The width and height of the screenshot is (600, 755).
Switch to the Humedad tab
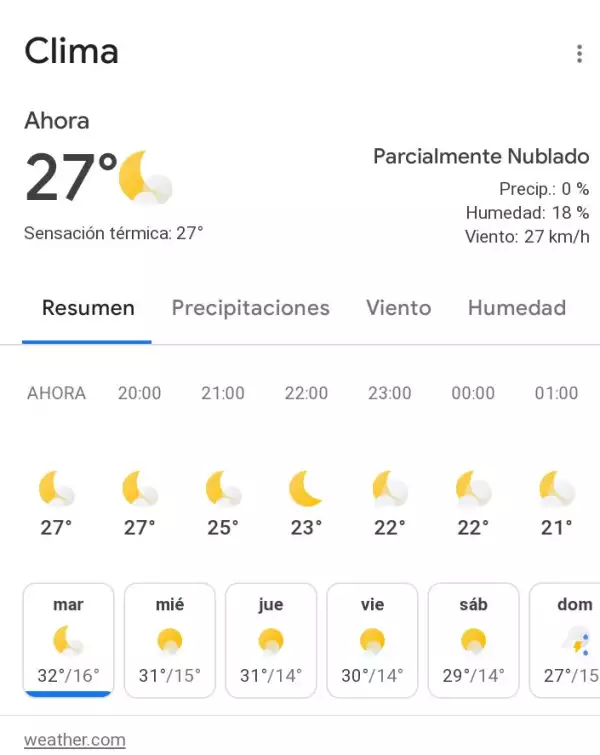(x=516, y=308)
